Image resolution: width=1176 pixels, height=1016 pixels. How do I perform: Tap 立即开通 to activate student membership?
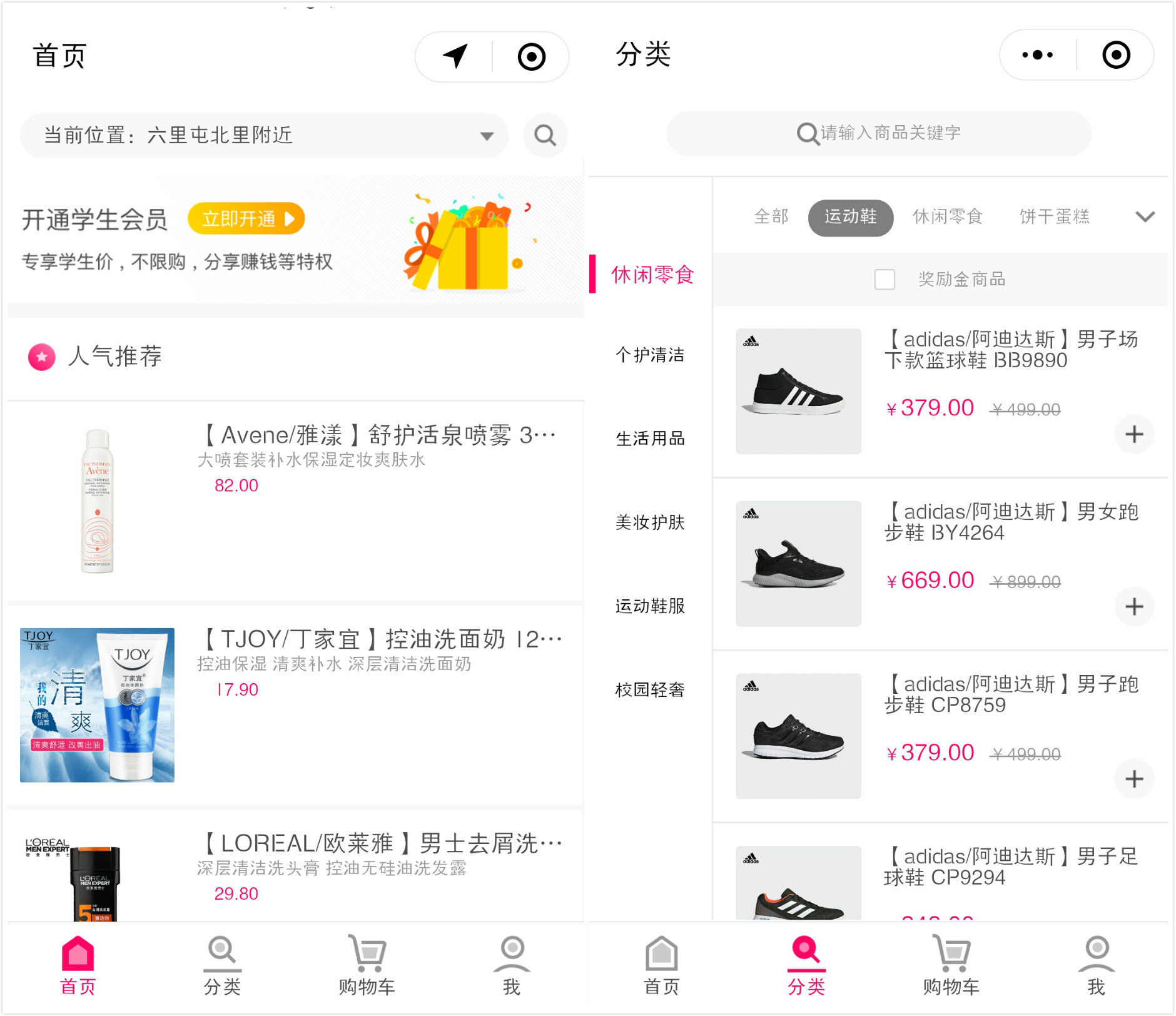click(x=246, y=218)
